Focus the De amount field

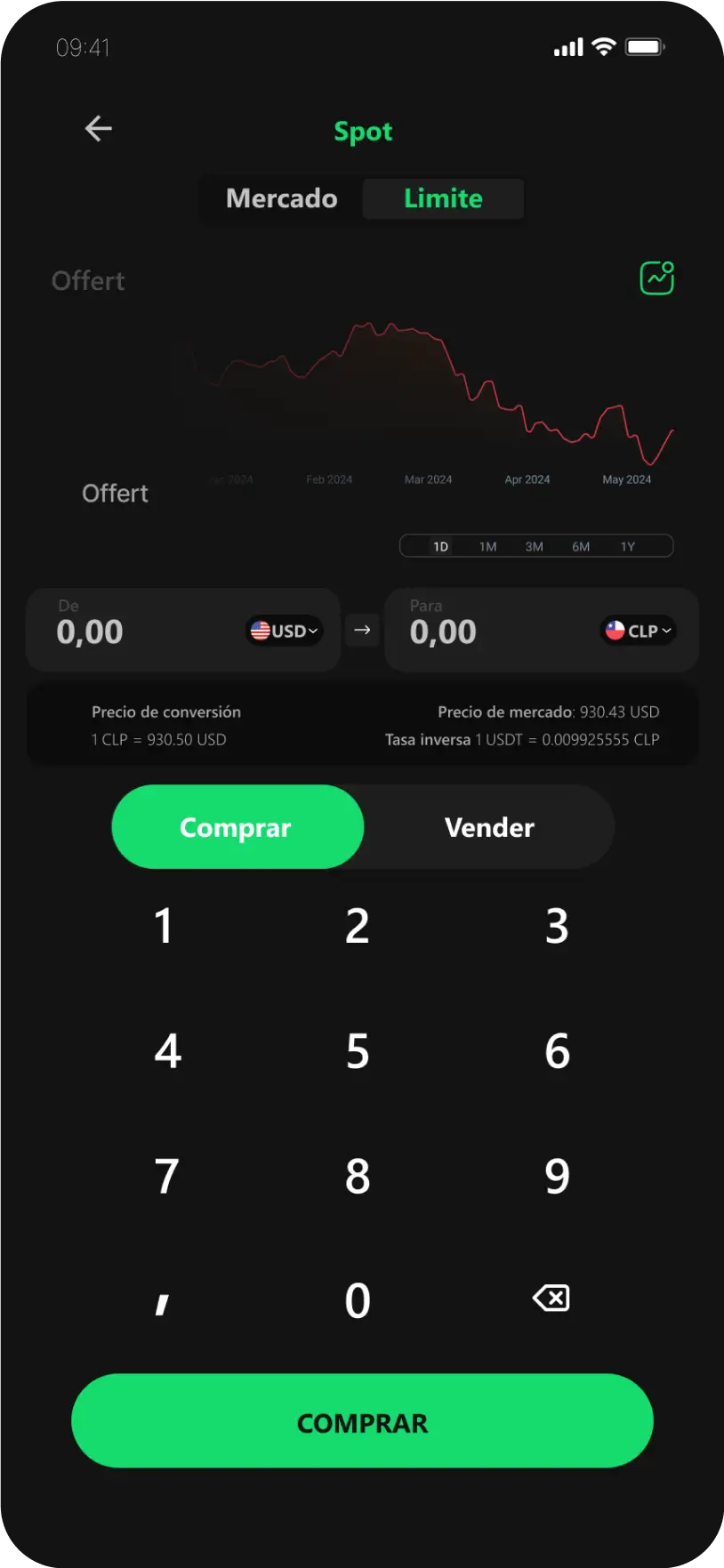coord(133,631)
